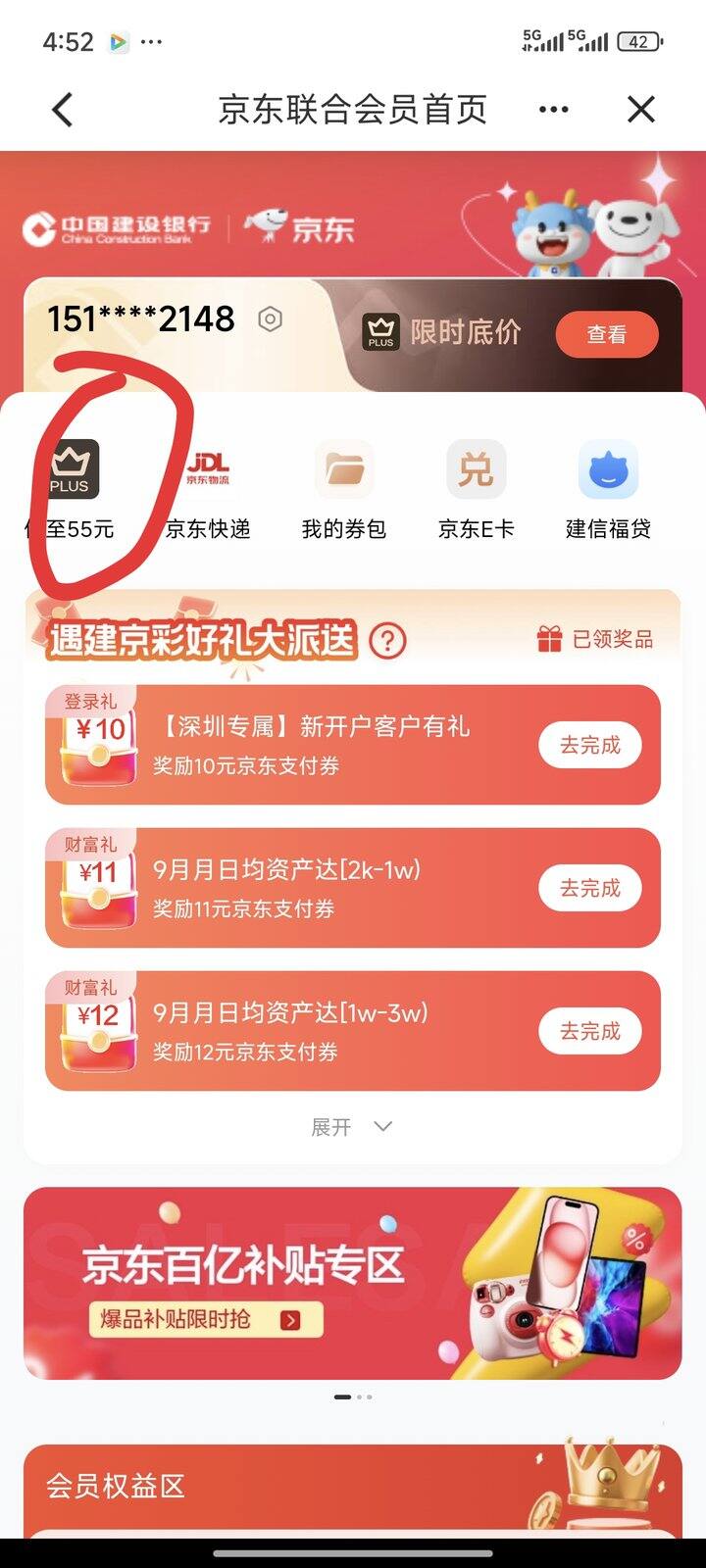This screenshot has width=706, height=1568.
Task: Tap 去完成 for the 1w-3w asset task
Action: pyautogui.click(x=590, y=1032)
